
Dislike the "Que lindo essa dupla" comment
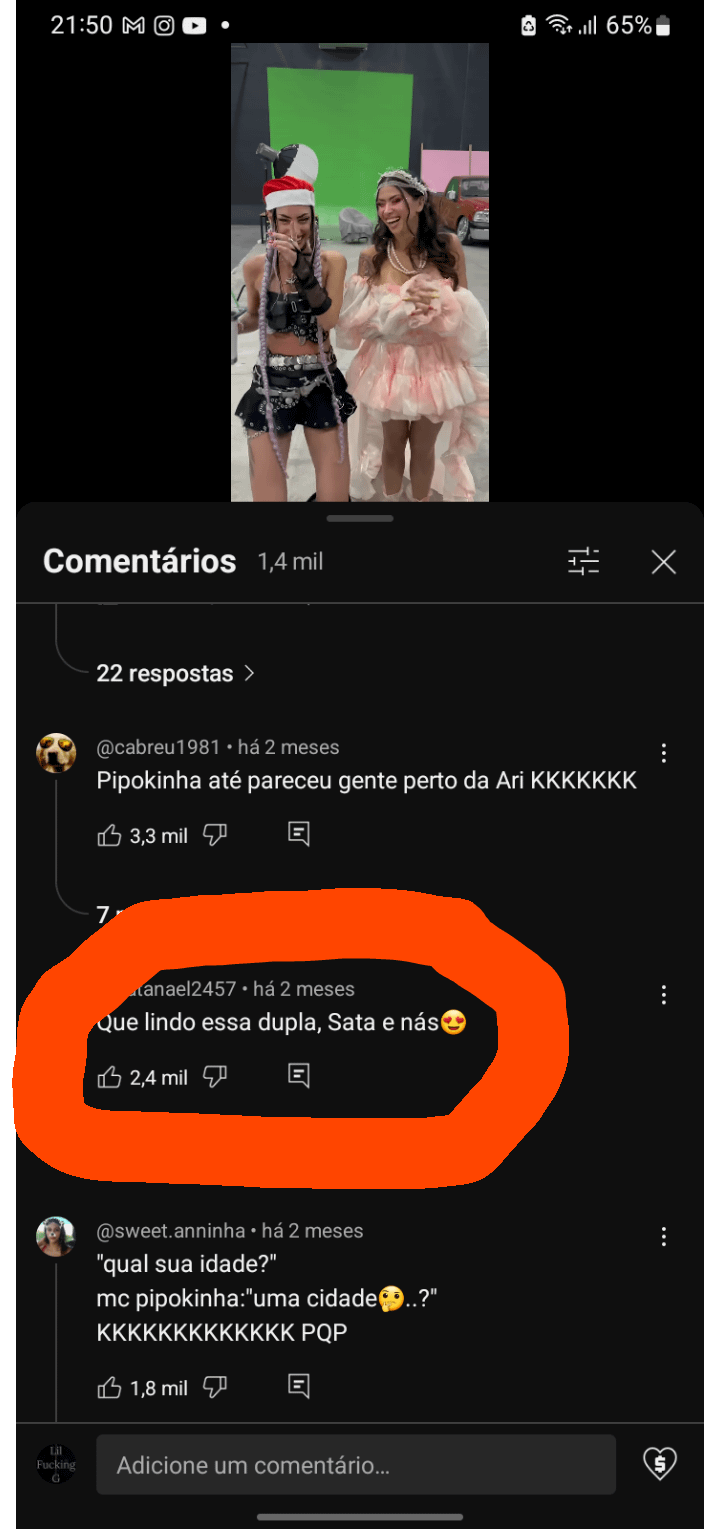(x=215, y=1077)
